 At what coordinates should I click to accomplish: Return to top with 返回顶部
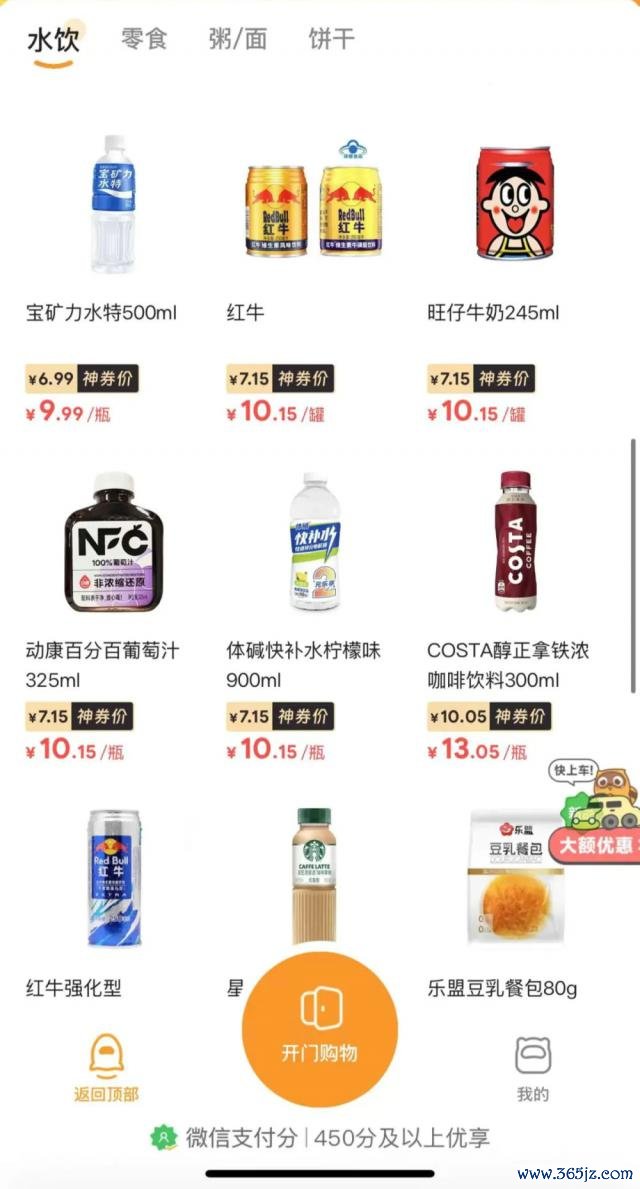pyautogui.click(x=106, y=1067)
